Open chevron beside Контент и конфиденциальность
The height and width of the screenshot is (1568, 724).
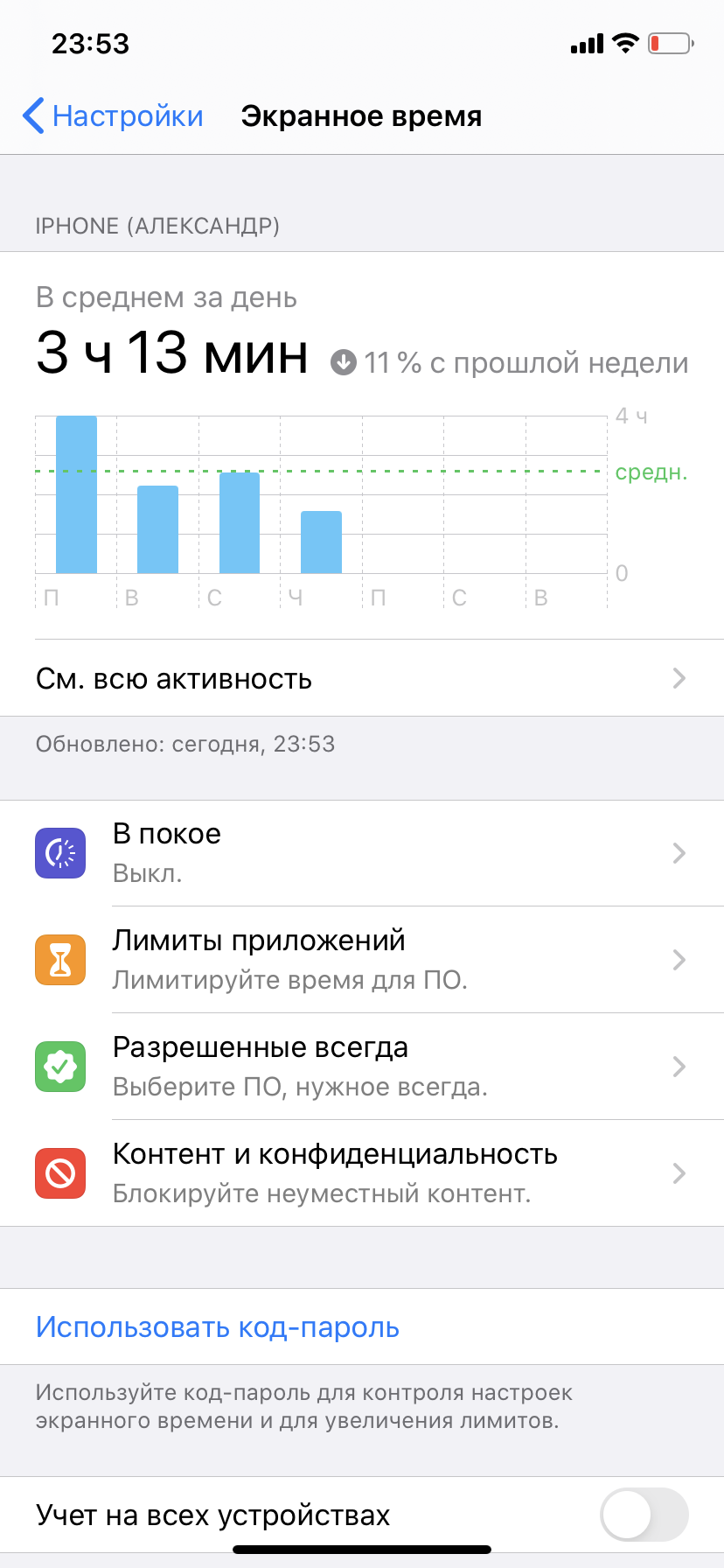tap(679, 1172)
